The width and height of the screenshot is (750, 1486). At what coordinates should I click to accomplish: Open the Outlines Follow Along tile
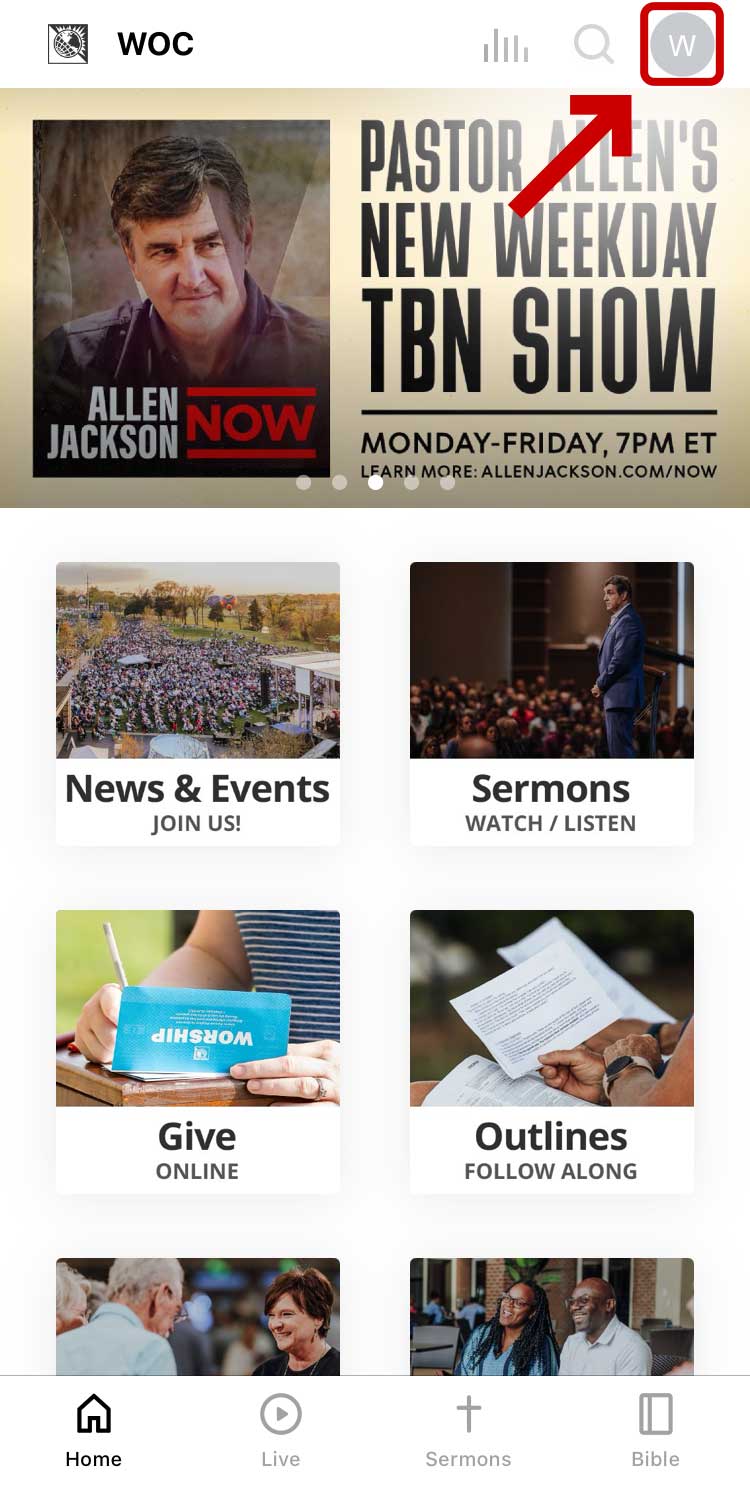[551, 1051]
